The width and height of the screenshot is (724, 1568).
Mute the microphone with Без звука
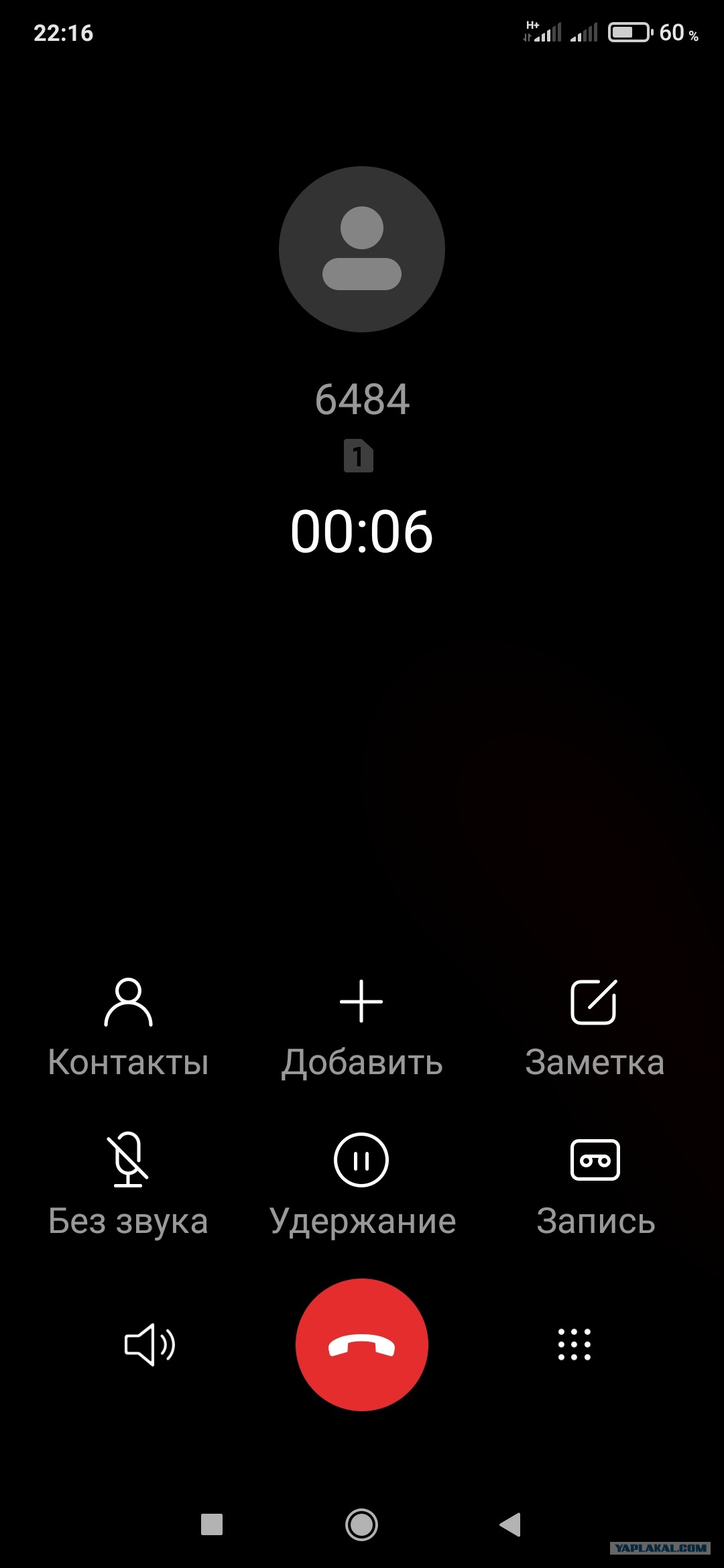pos(128,1185)
